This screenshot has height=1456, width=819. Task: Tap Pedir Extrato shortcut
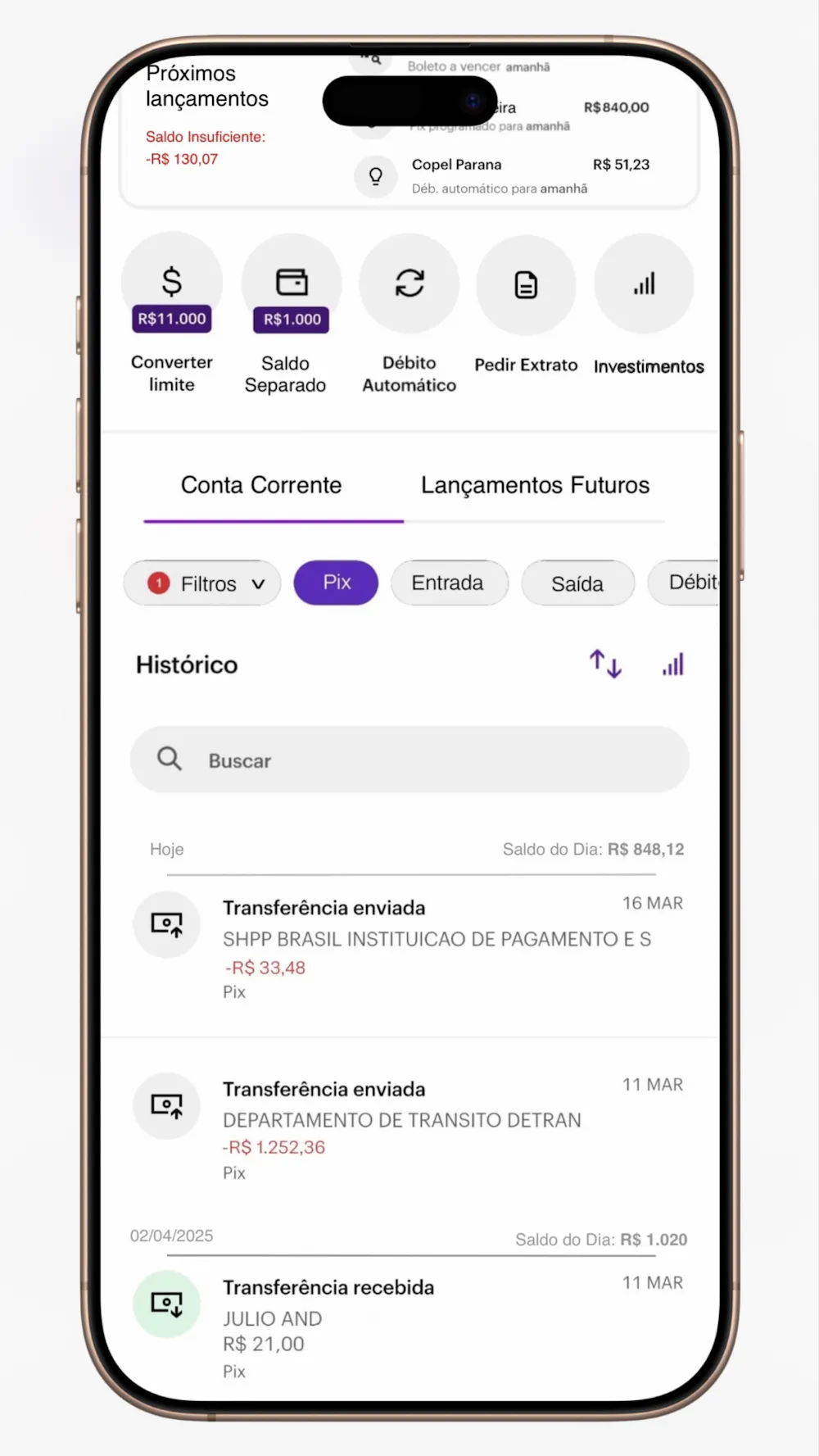click(526, 285)
